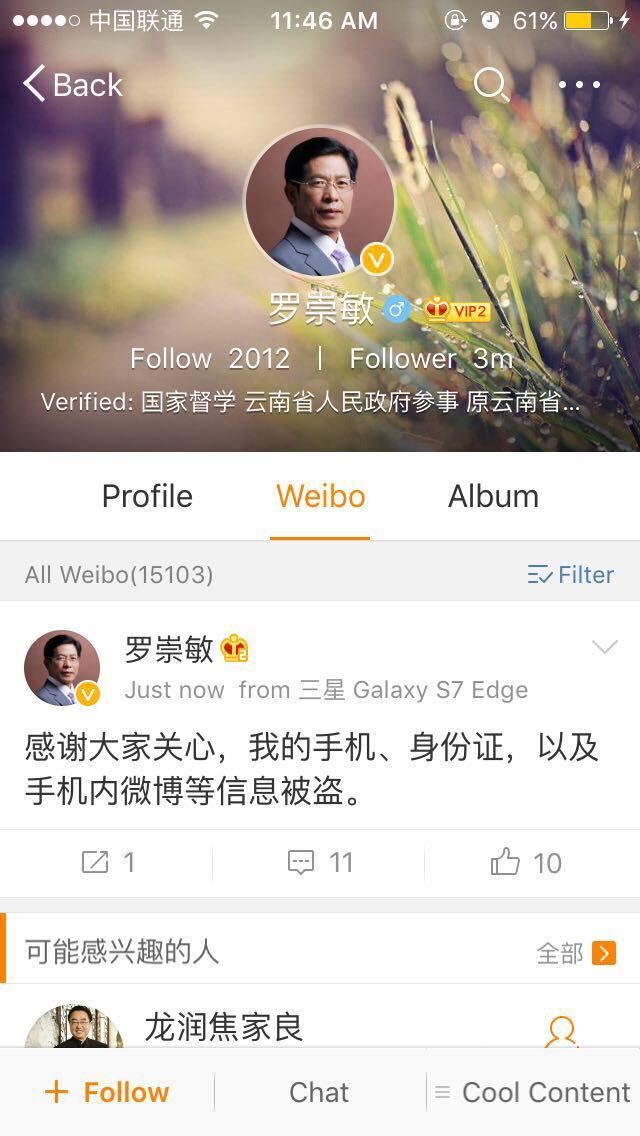
Task: Switch to the Album tab
Action: pyautogui.click(x=493, y=496)
